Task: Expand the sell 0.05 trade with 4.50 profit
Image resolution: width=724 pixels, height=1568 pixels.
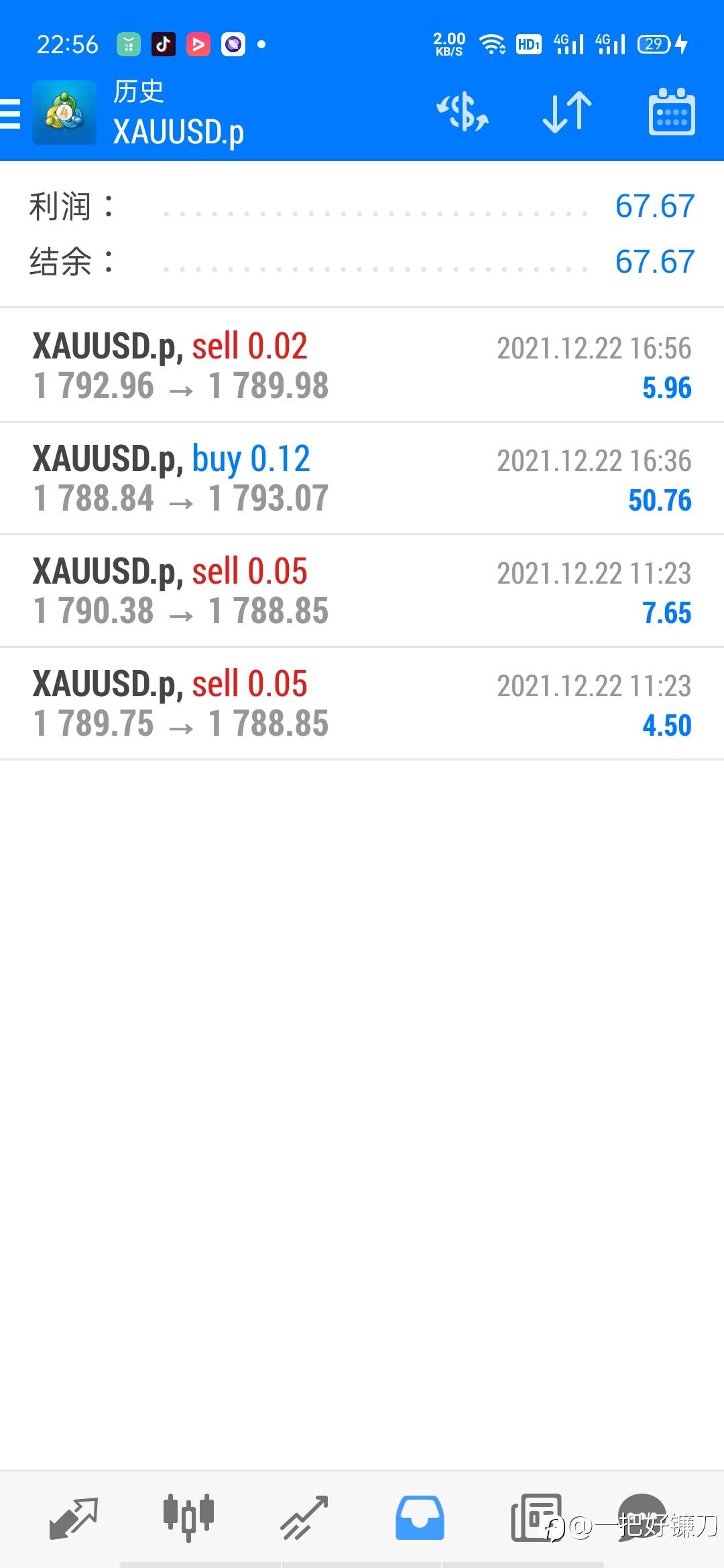Action: pyautogui.click(x=362, y=704)
